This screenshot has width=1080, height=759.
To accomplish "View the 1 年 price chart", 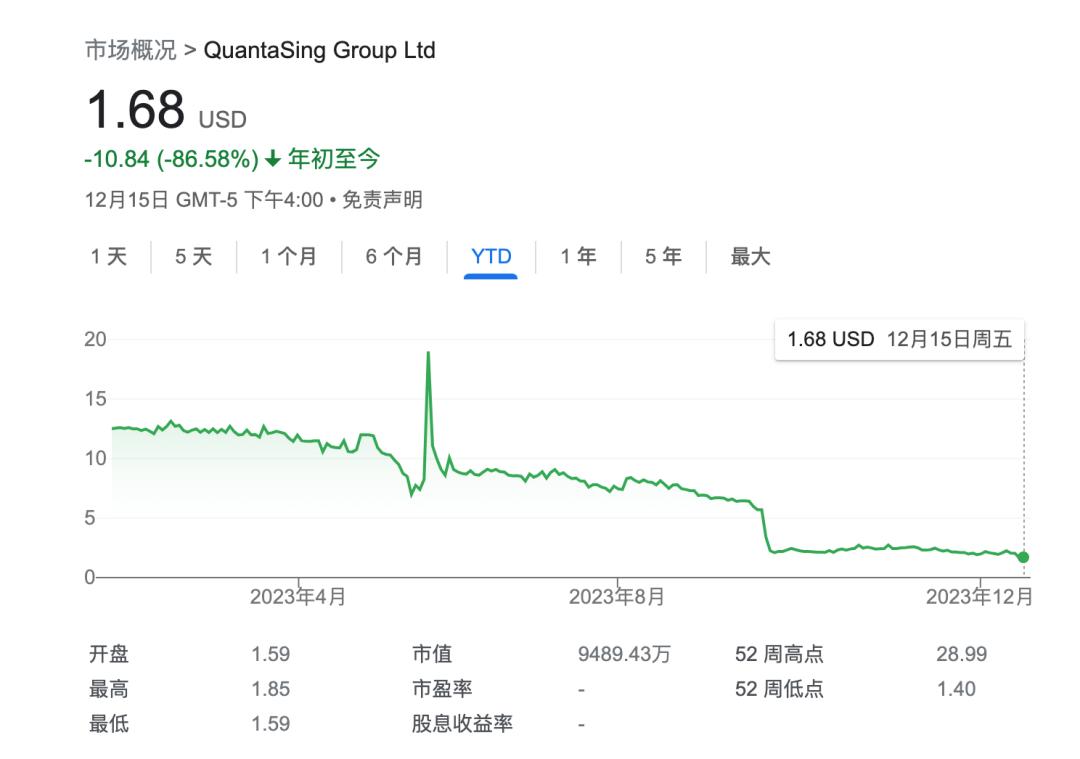I will 578,257.
